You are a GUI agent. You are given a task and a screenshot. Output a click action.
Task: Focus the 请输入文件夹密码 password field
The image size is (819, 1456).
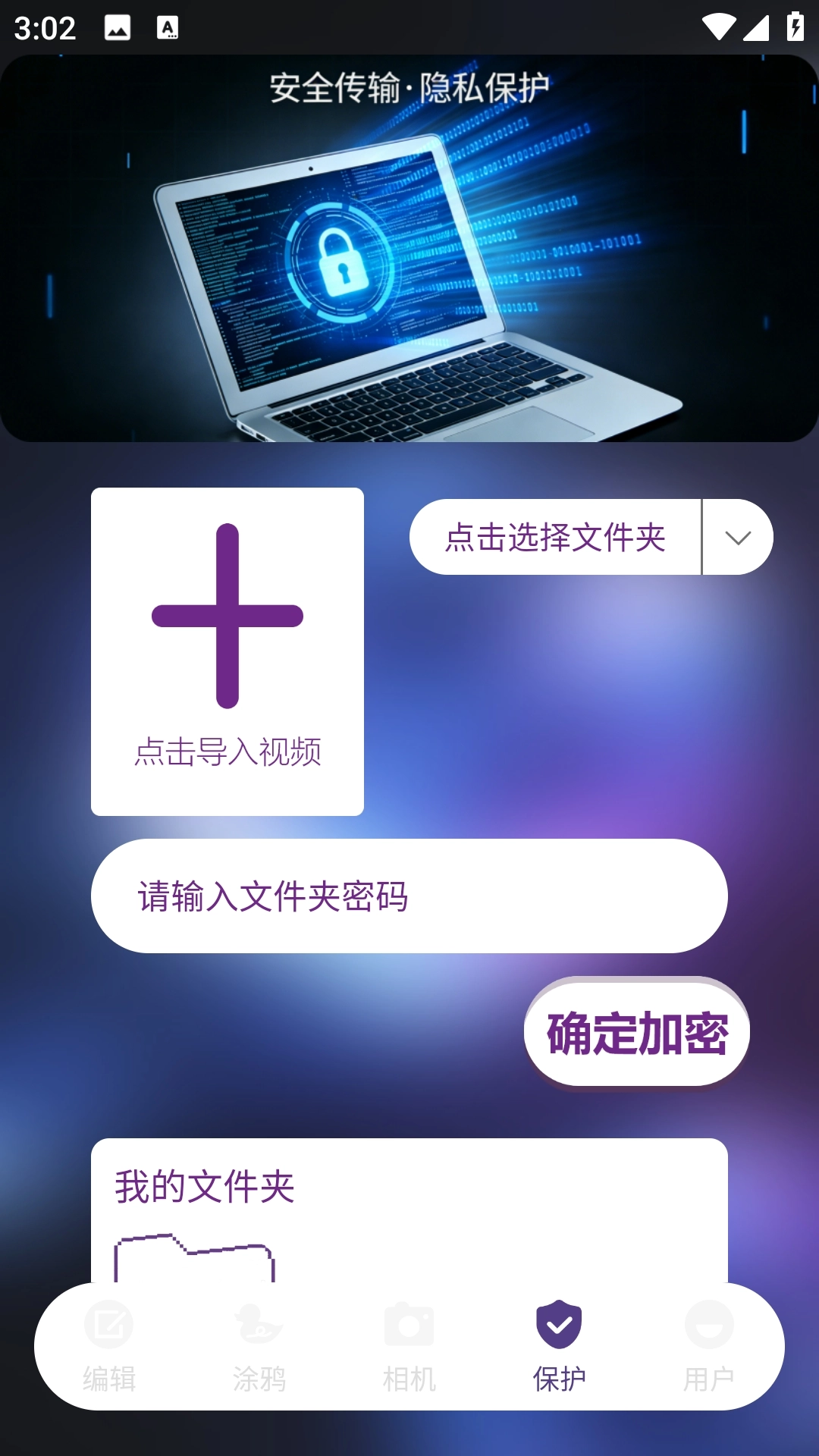tap(408, 895)
